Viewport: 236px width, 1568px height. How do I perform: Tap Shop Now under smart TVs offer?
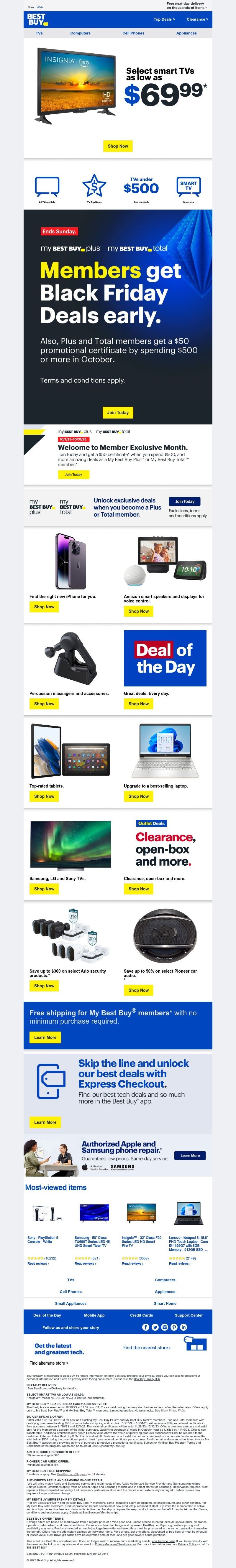tap(118, 146)
